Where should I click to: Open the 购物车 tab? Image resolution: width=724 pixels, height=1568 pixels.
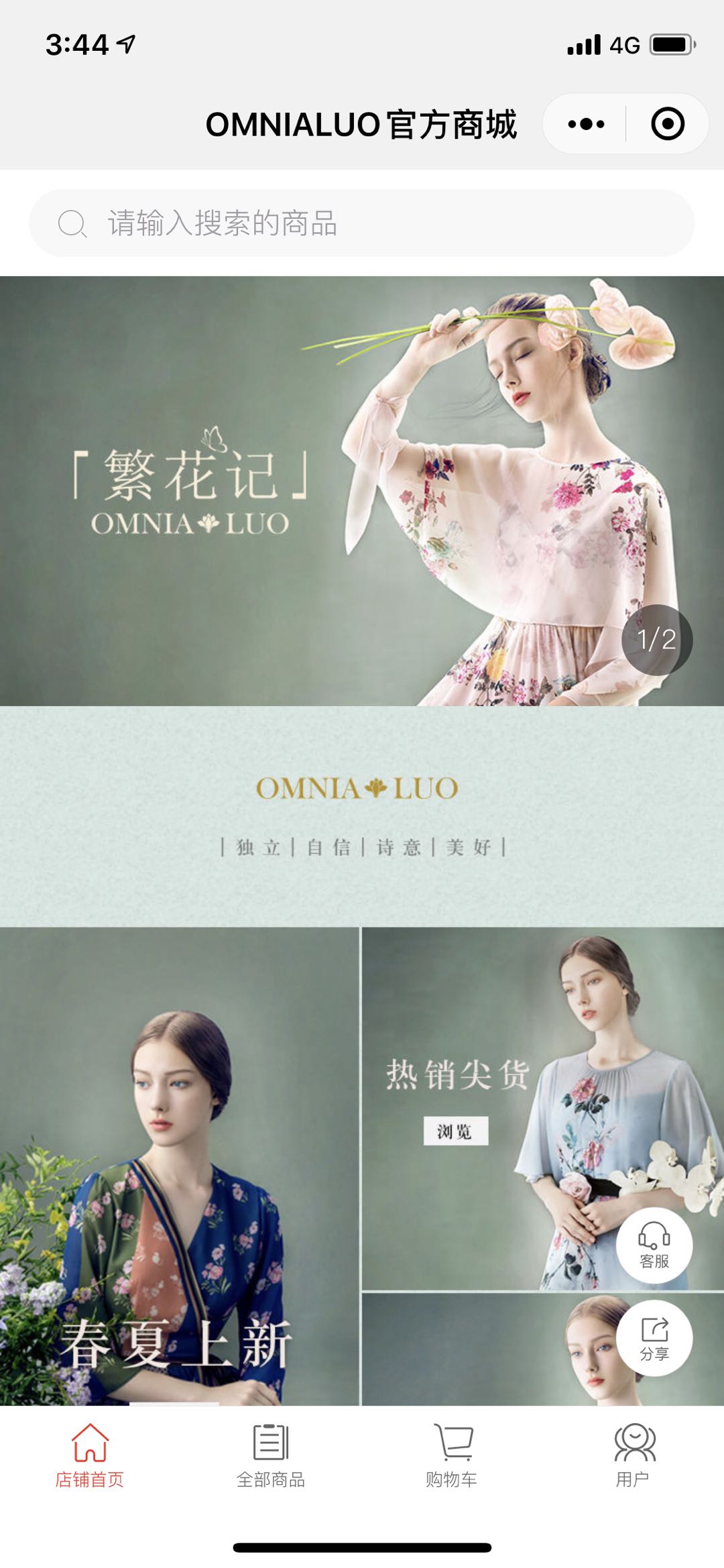[x=452, y=1454]
